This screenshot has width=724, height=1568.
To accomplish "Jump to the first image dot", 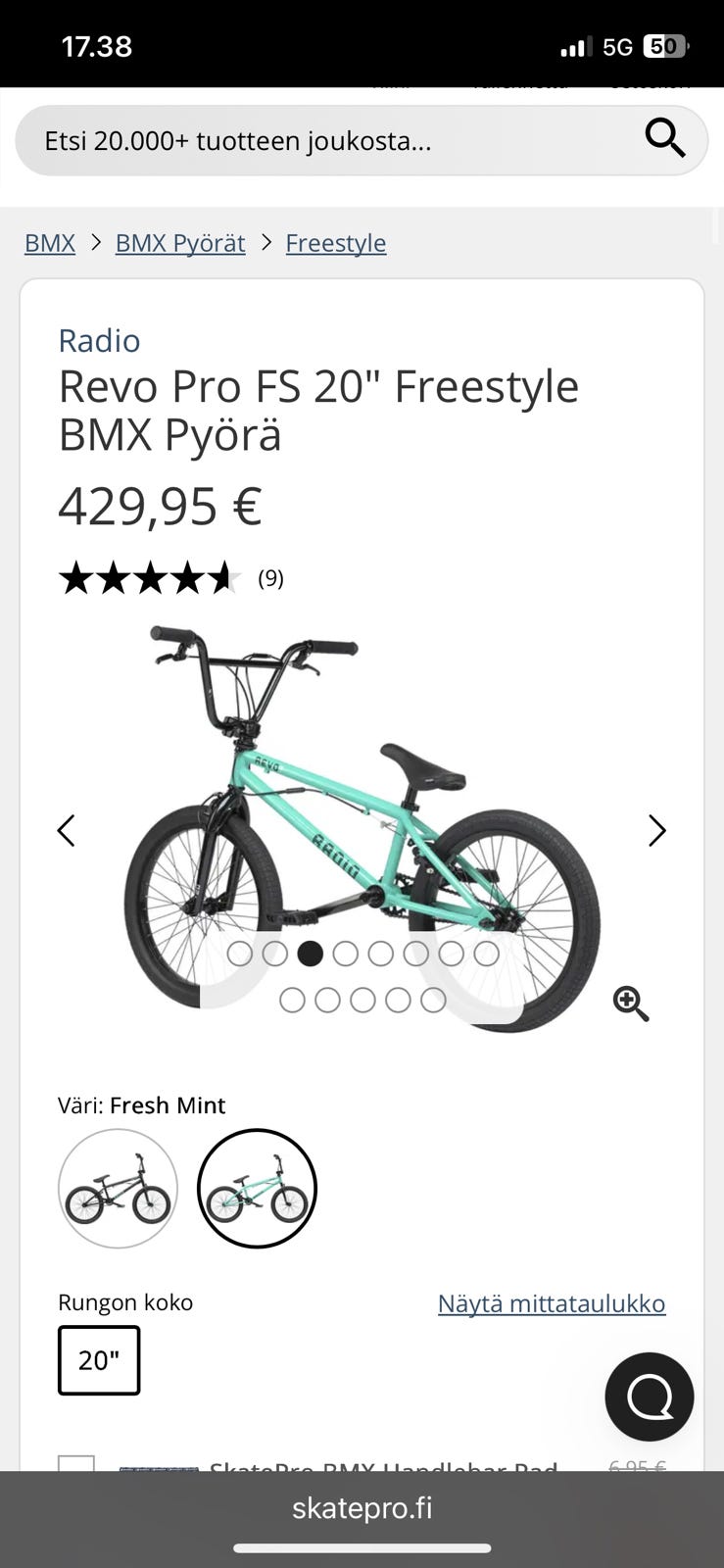I will (x=240, y=954).
